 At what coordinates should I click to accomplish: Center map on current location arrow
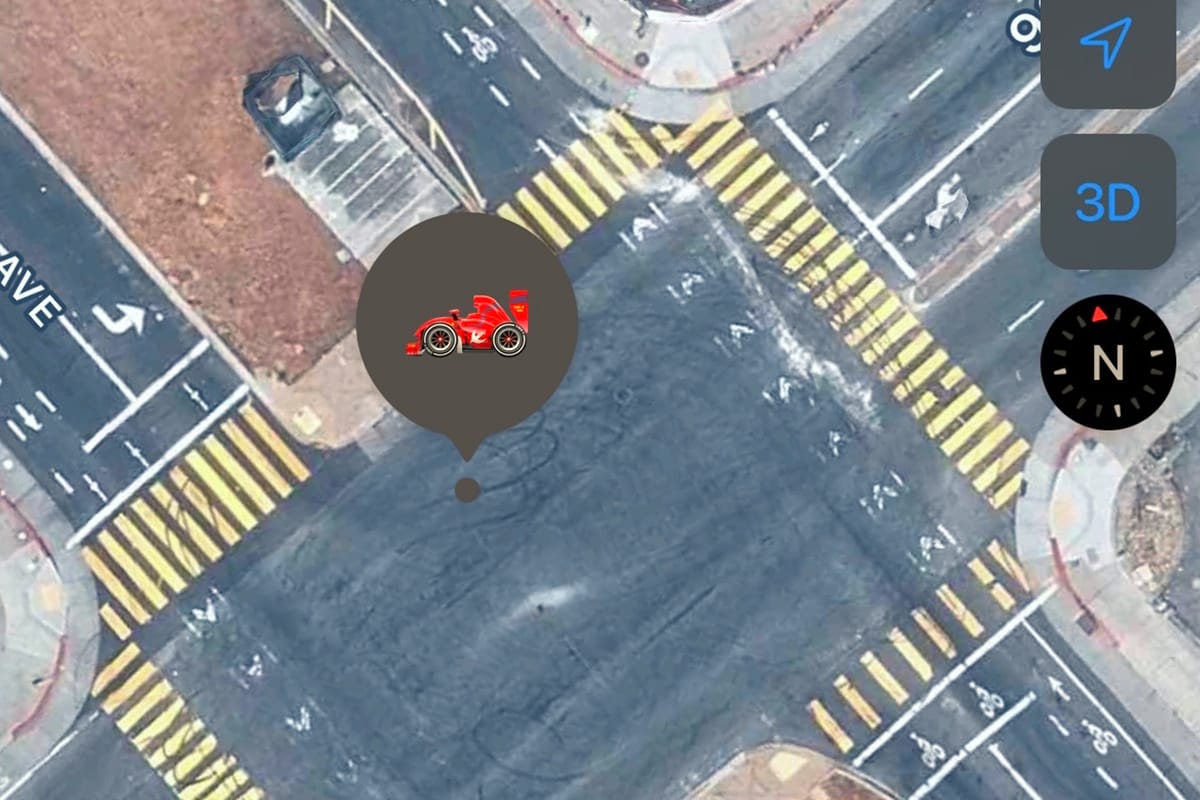click(x=1107, y=44)
